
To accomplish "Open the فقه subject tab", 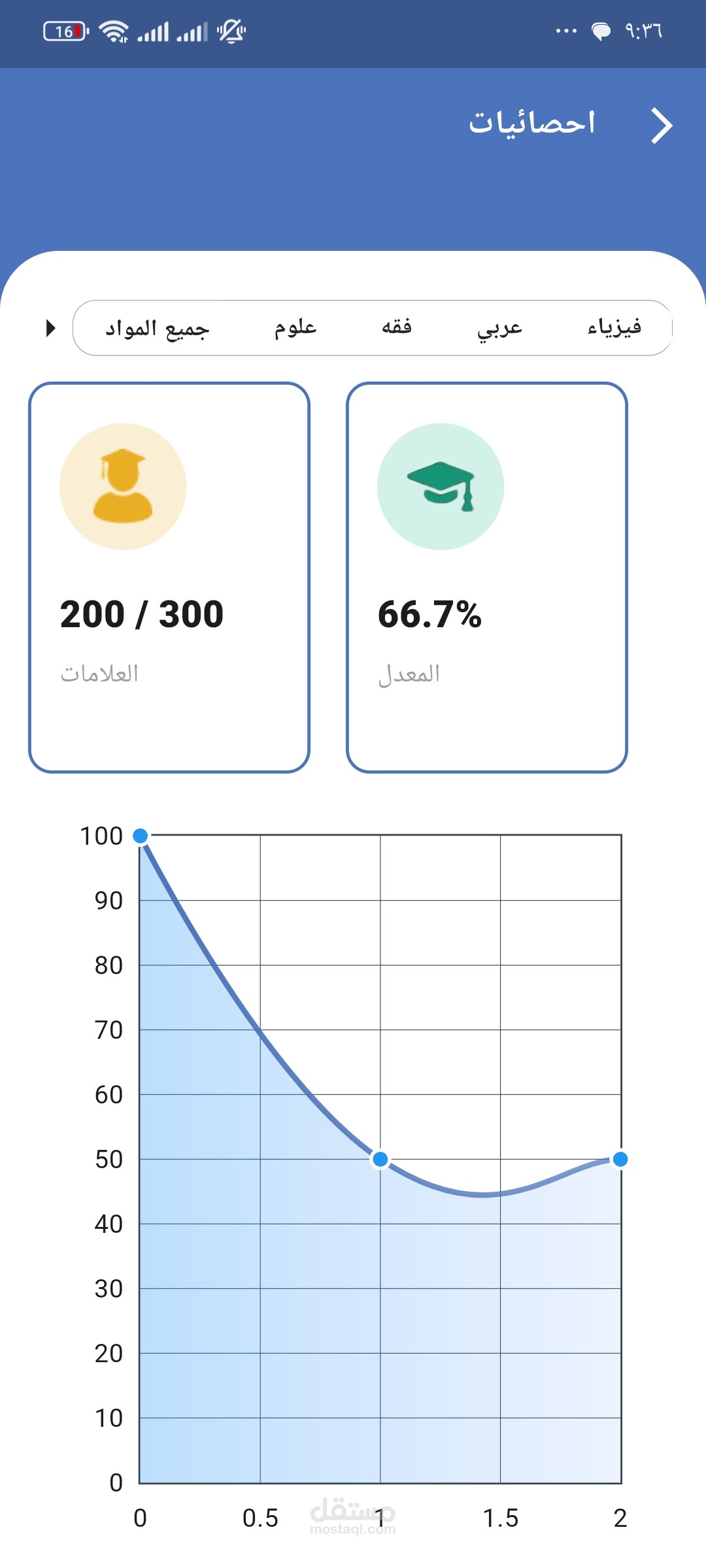I will point(397,327).
